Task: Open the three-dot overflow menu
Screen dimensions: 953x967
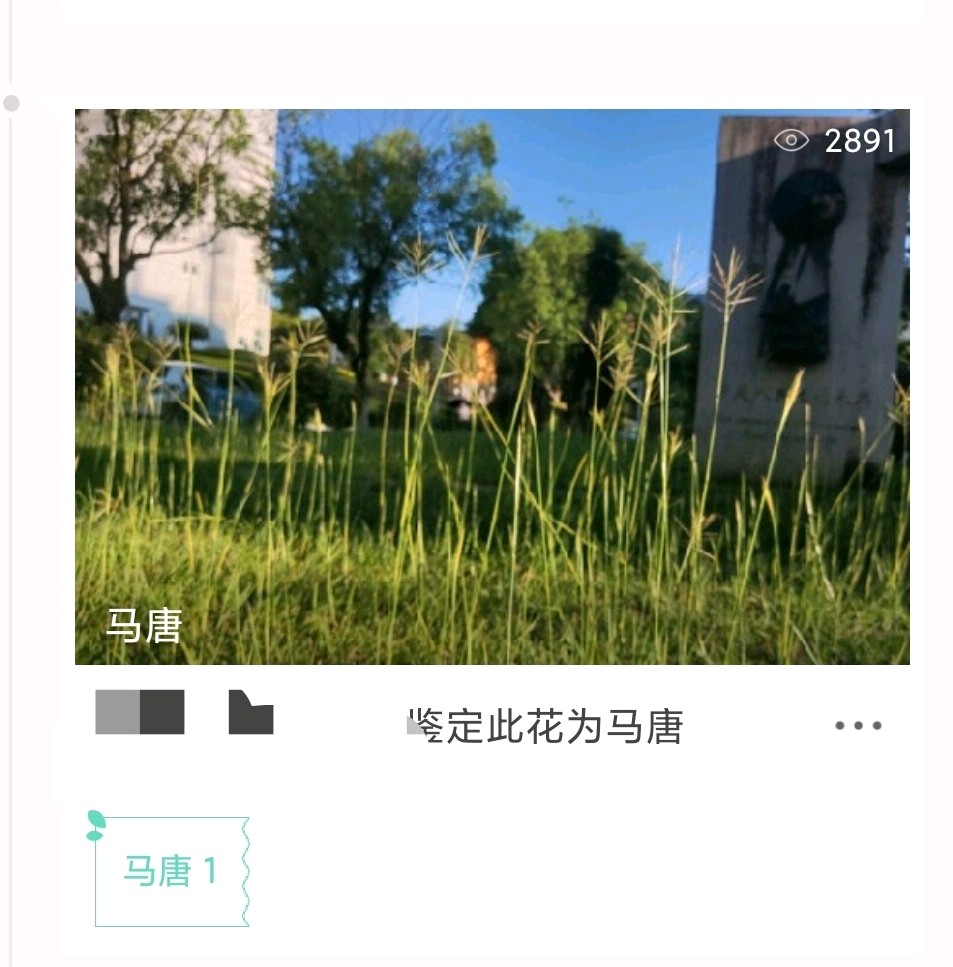Action: (858, 726)
